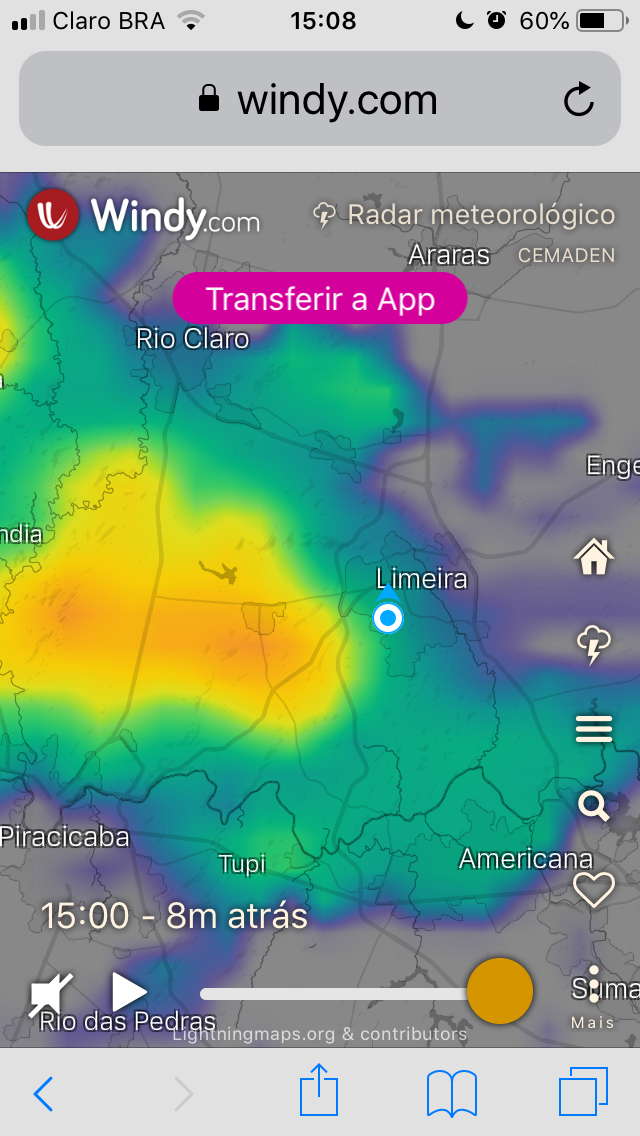Open the Radar meteorológico layer selector
Screen dimensions: 640x1136
466,214
